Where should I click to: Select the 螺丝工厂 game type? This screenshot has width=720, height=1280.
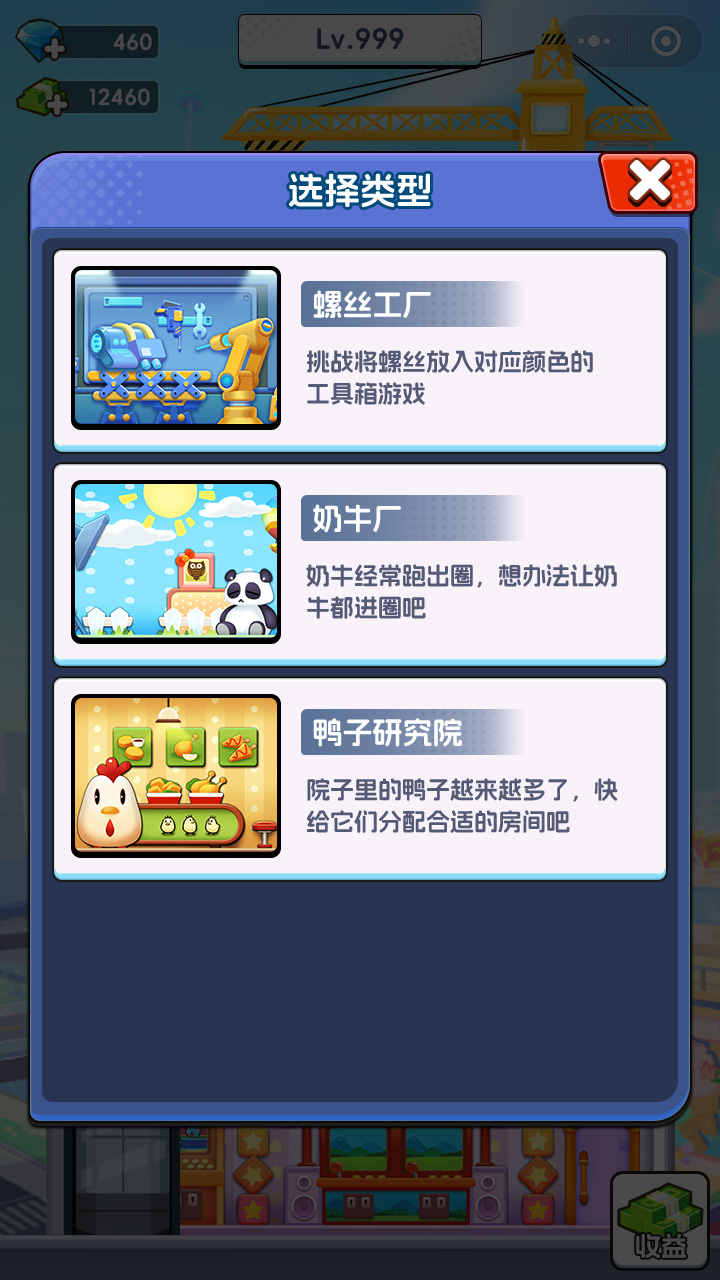click(x=360, y=350)
